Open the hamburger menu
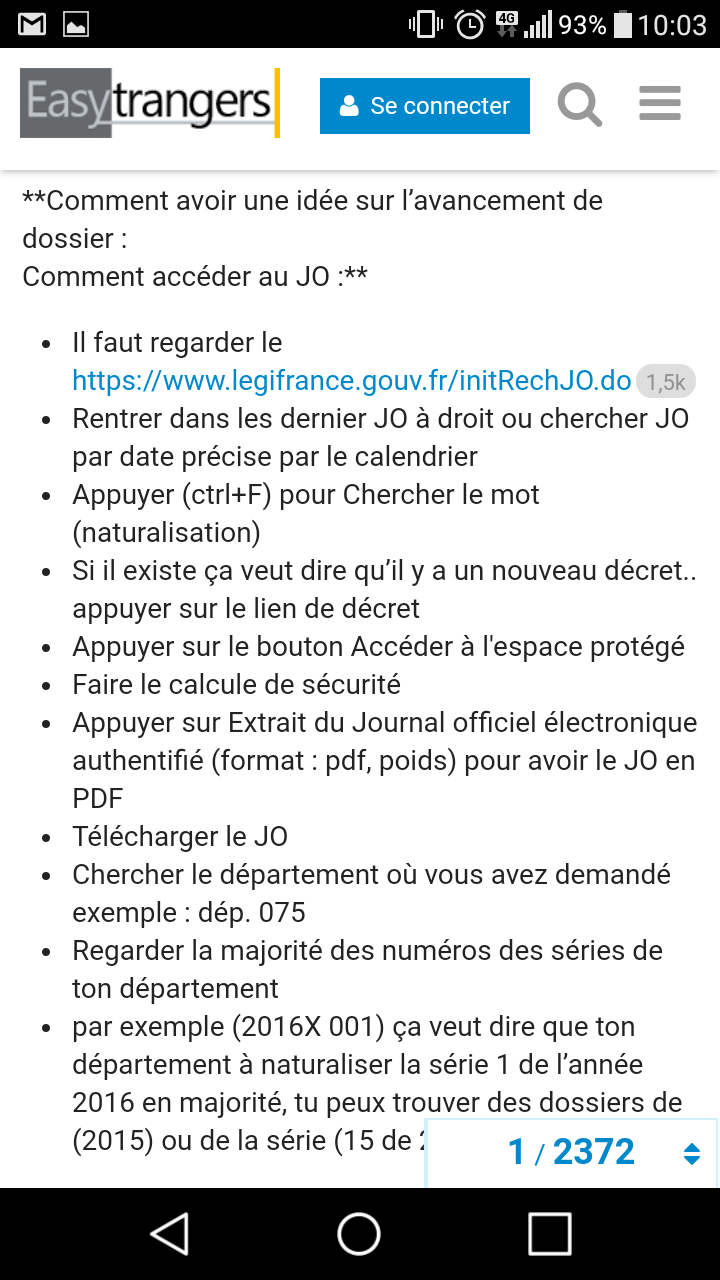Viewport: 720px width, 1280px height. (660, 104)
